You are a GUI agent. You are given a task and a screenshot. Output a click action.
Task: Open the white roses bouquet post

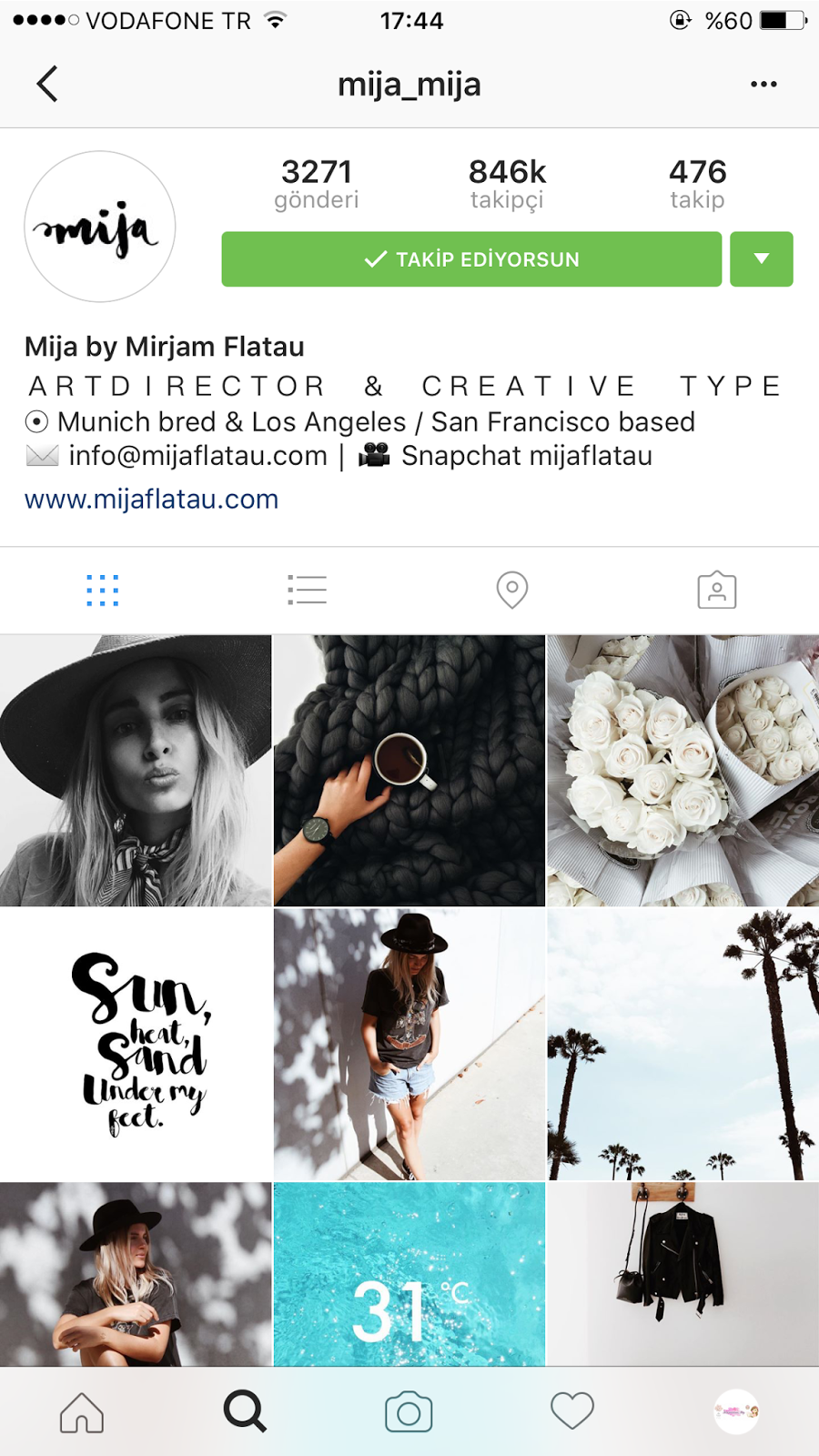click(683, 771)
